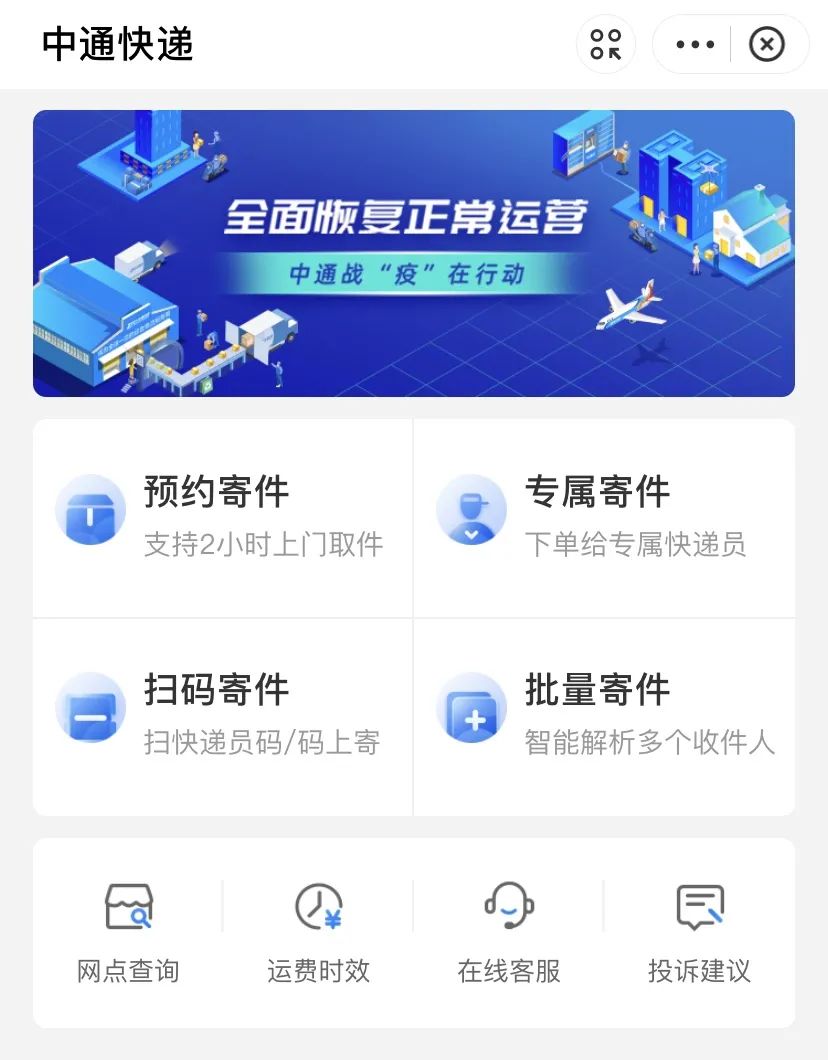Close the mini program with the circle-X
The image size is (828, 1060).
point(767,44)
